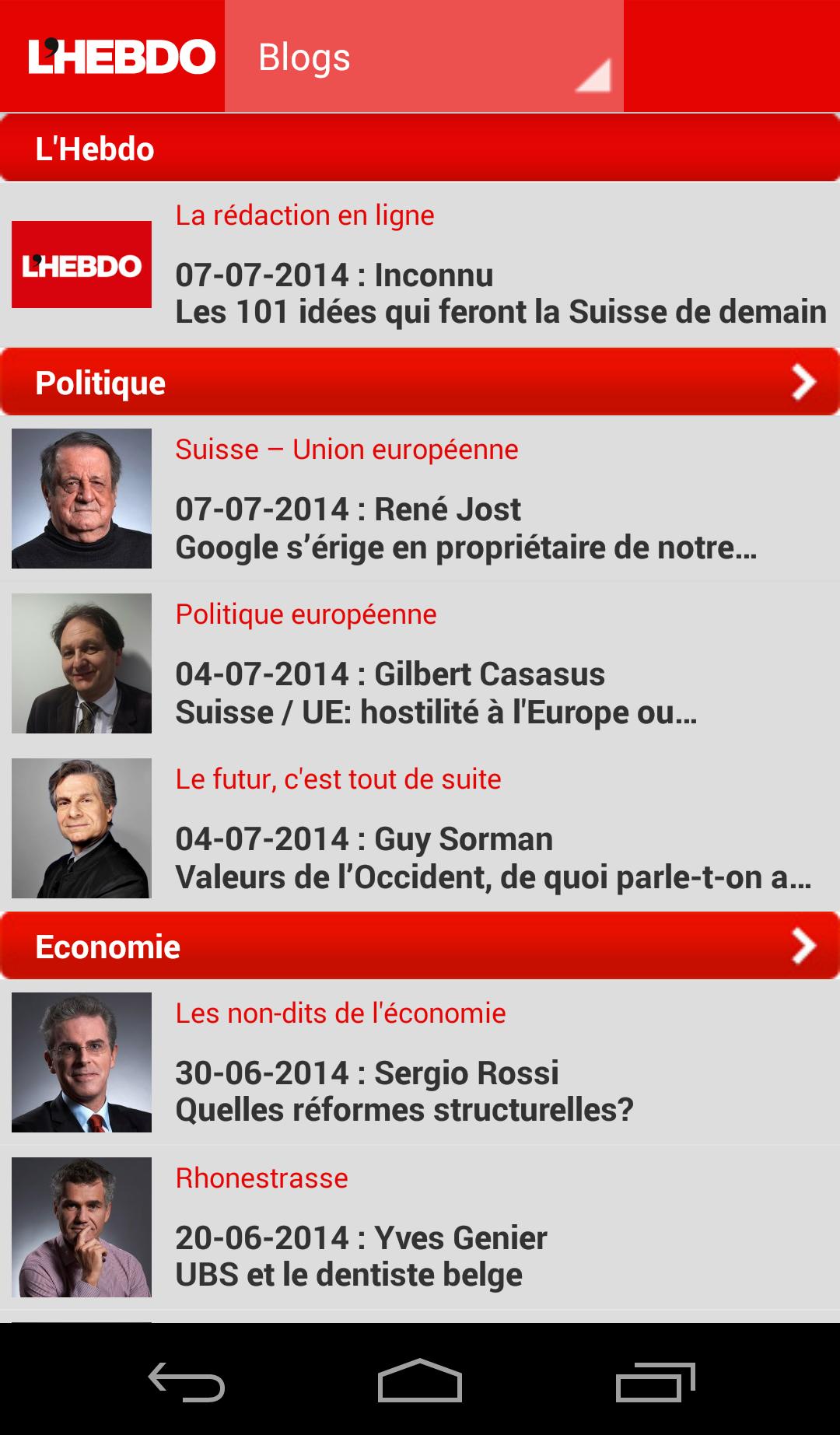The width and height of the screenshot is (840, 1435).
Task: Tap Gilbert Casasus's portrait thumbnail
Action: 81,665
